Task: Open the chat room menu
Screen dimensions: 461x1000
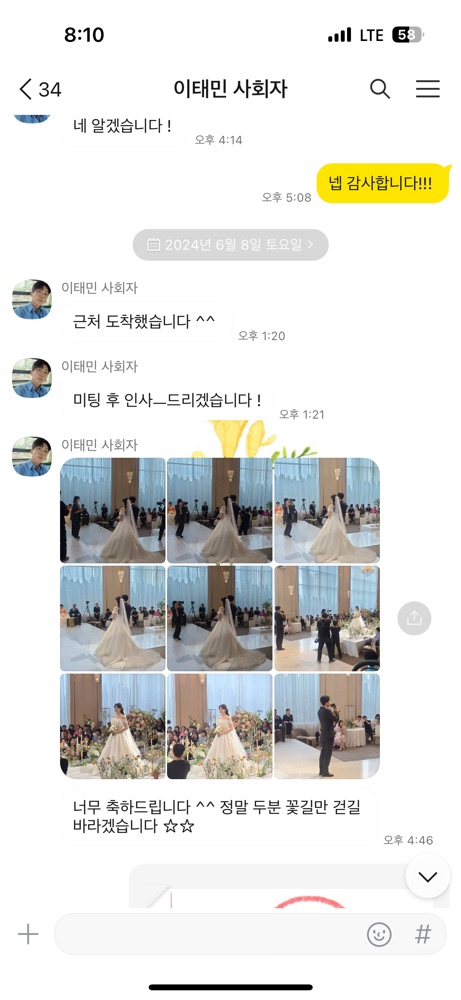Action: (x=428, y=89)
